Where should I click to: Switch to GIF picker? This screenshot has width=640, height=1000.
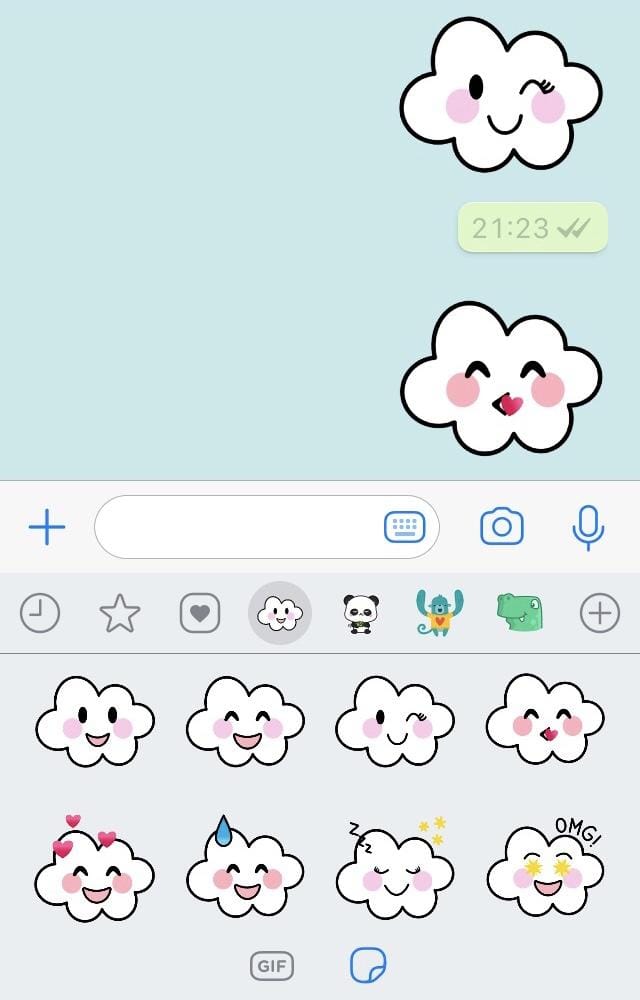(x=271, y=966)
